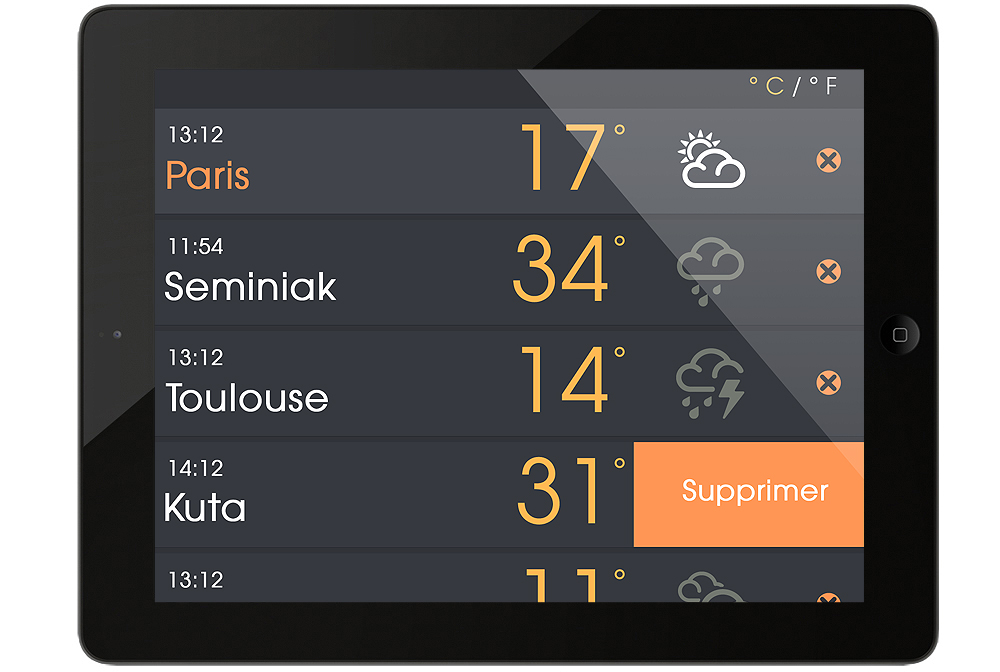Remove Seminiak with its X icon
Viewport: 1000px width, 672px height.
point(828,271)
